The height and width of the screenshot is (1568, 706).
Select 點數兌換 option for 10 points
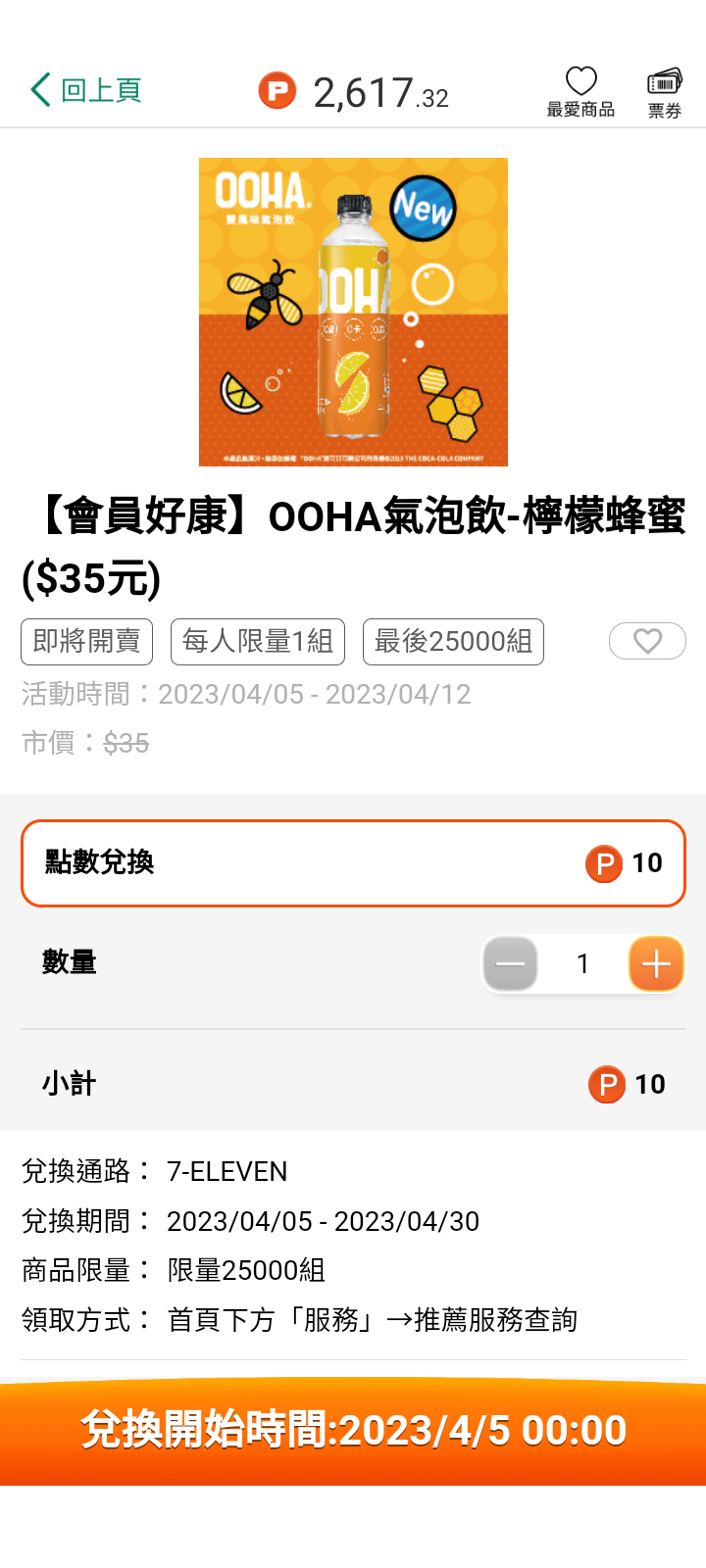coord(353,863)
